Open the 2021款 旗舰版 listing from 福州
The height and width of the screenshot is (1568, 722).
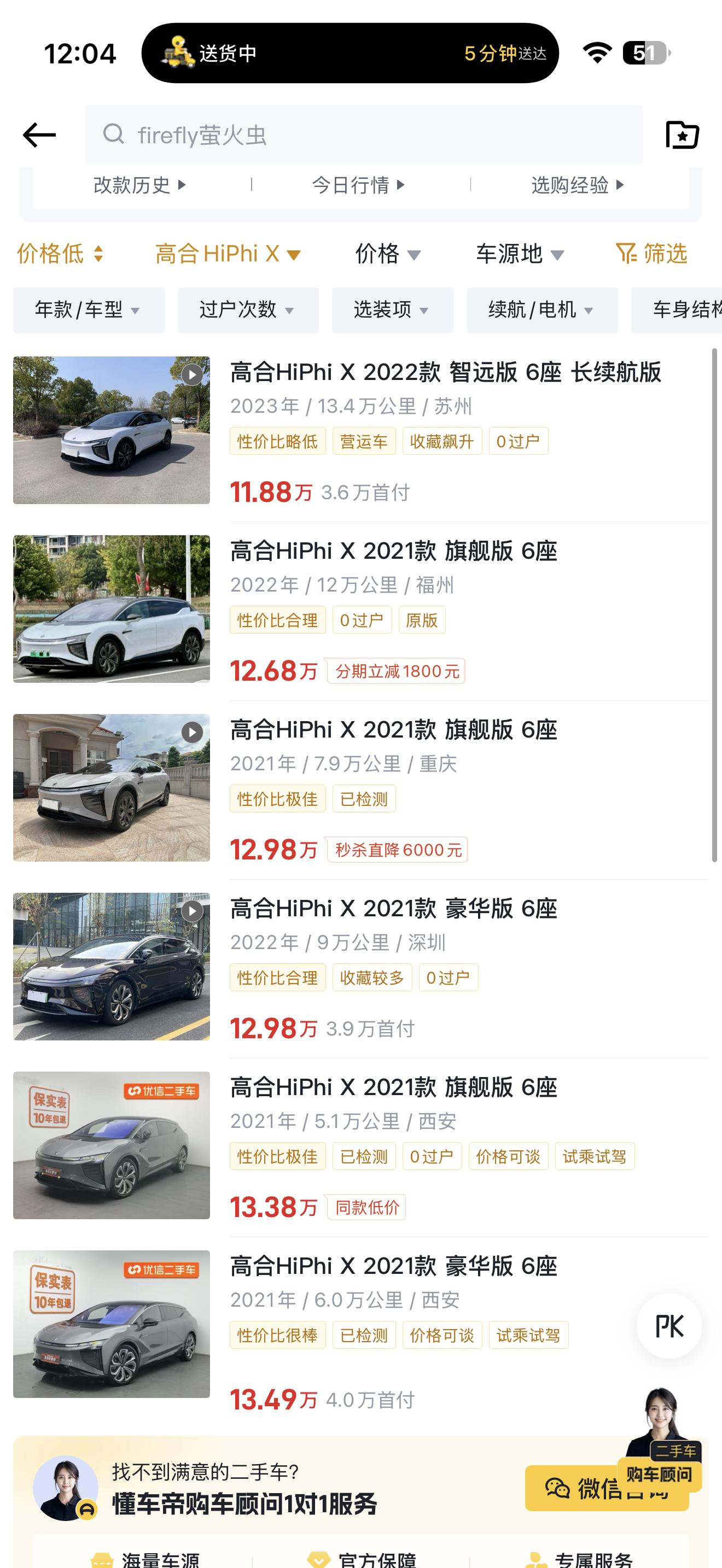[x=393, y=551]
